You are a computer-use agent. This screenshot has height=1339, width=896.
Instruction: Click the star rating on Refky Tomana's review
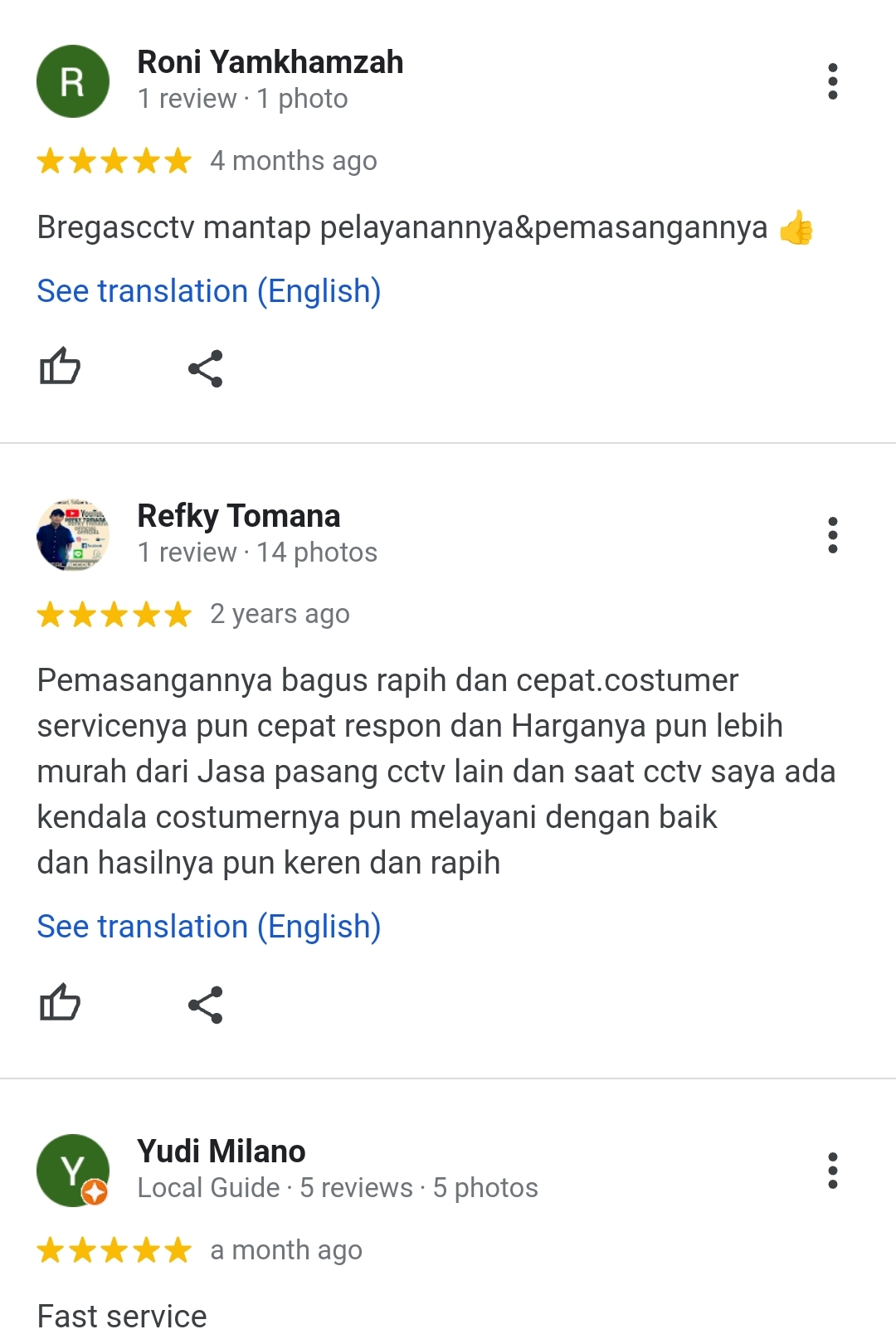point(114,615)
